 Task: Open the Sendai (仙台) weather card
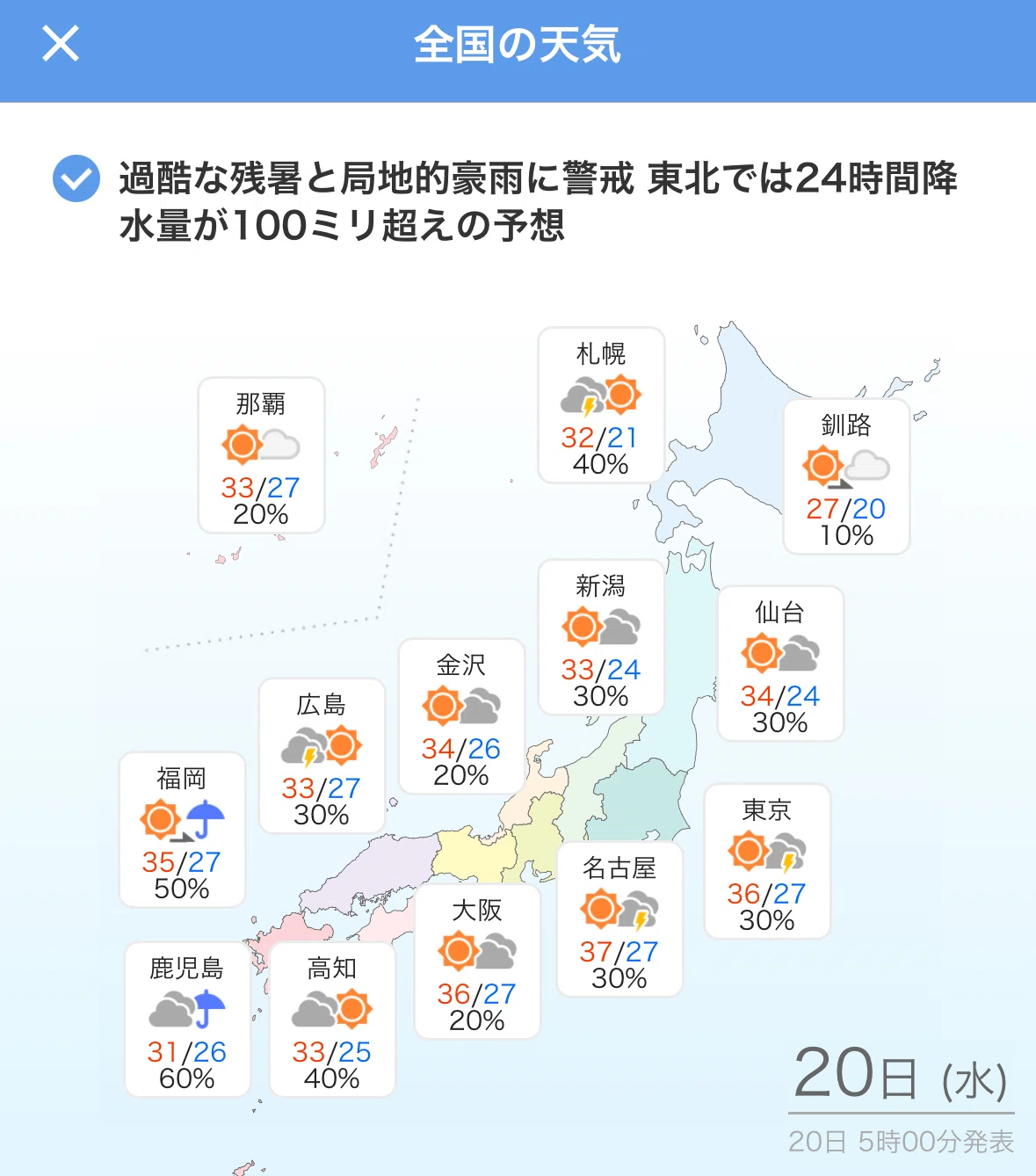tap(780, 664)
